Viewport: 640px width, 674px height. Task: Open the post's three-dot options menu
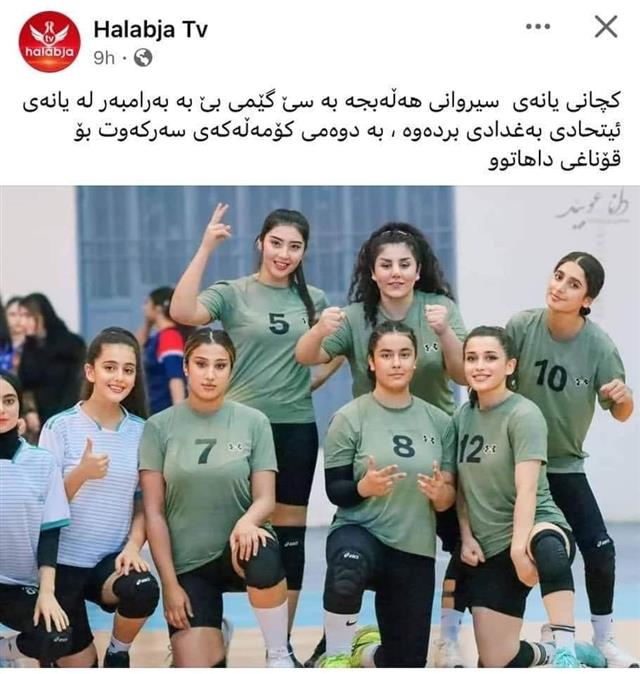click(538, 27)
